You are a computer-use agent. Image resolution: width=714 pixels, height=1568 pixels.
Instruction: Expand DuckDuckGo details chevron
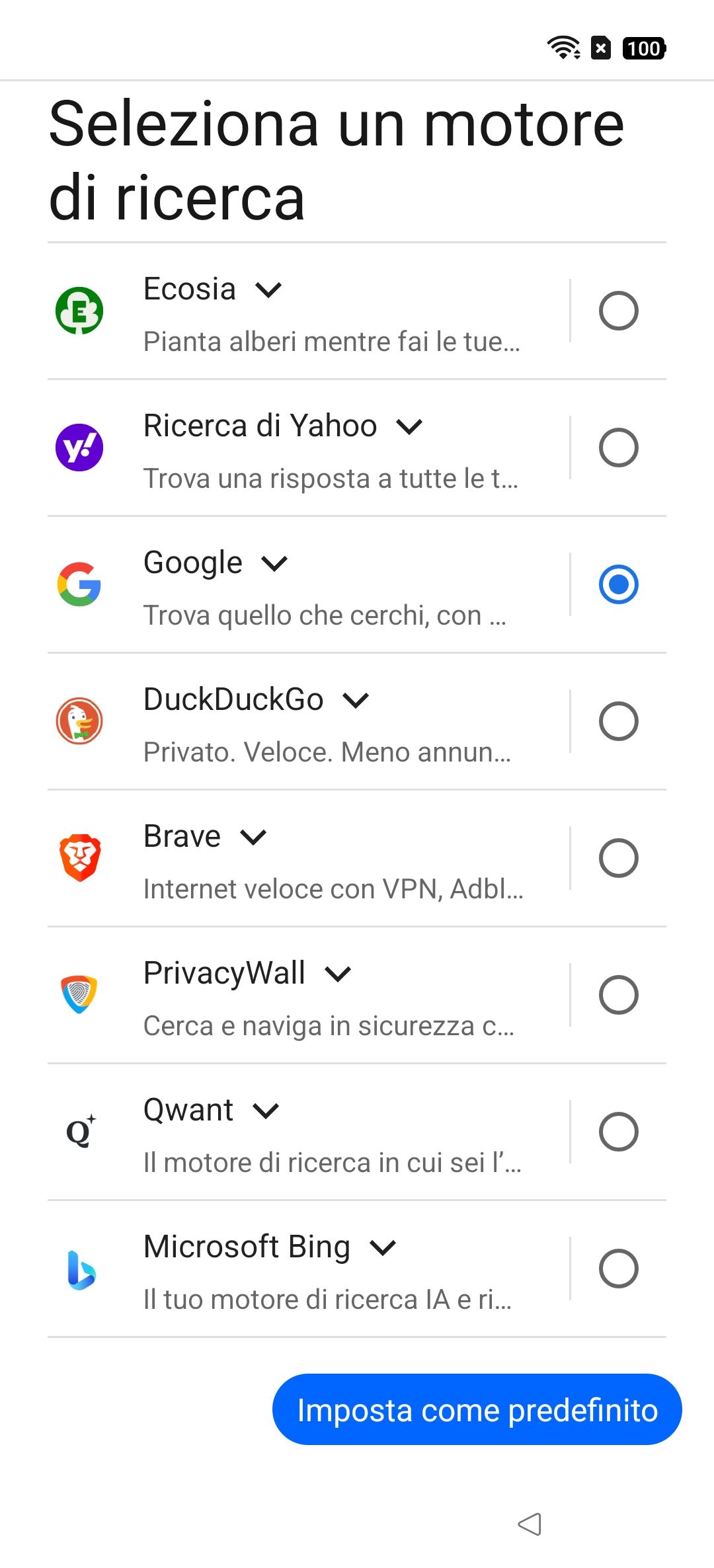click(x=356, y=701)
